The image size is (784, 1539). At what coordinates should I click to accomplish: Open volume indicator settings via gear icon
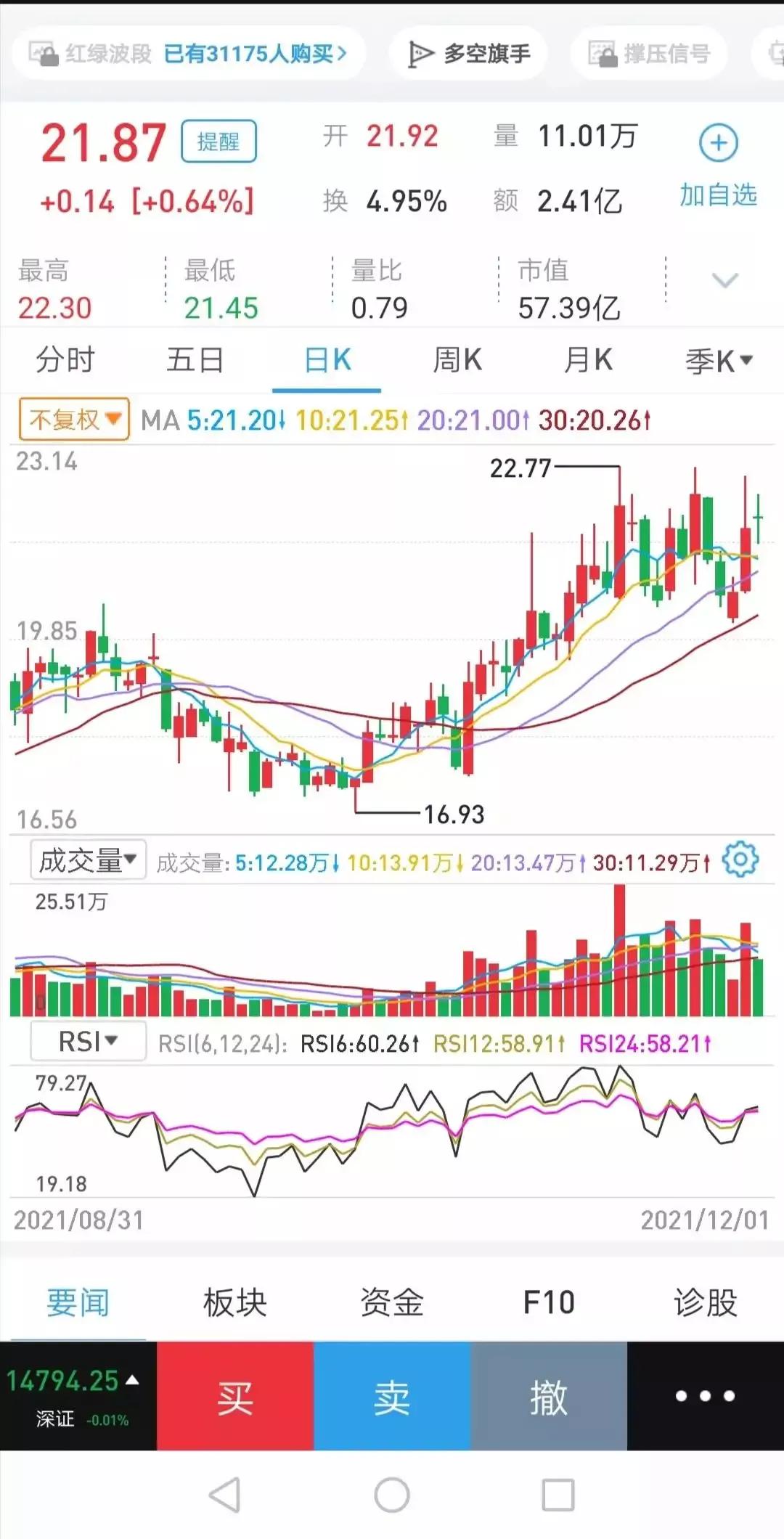tap(740, 859)
